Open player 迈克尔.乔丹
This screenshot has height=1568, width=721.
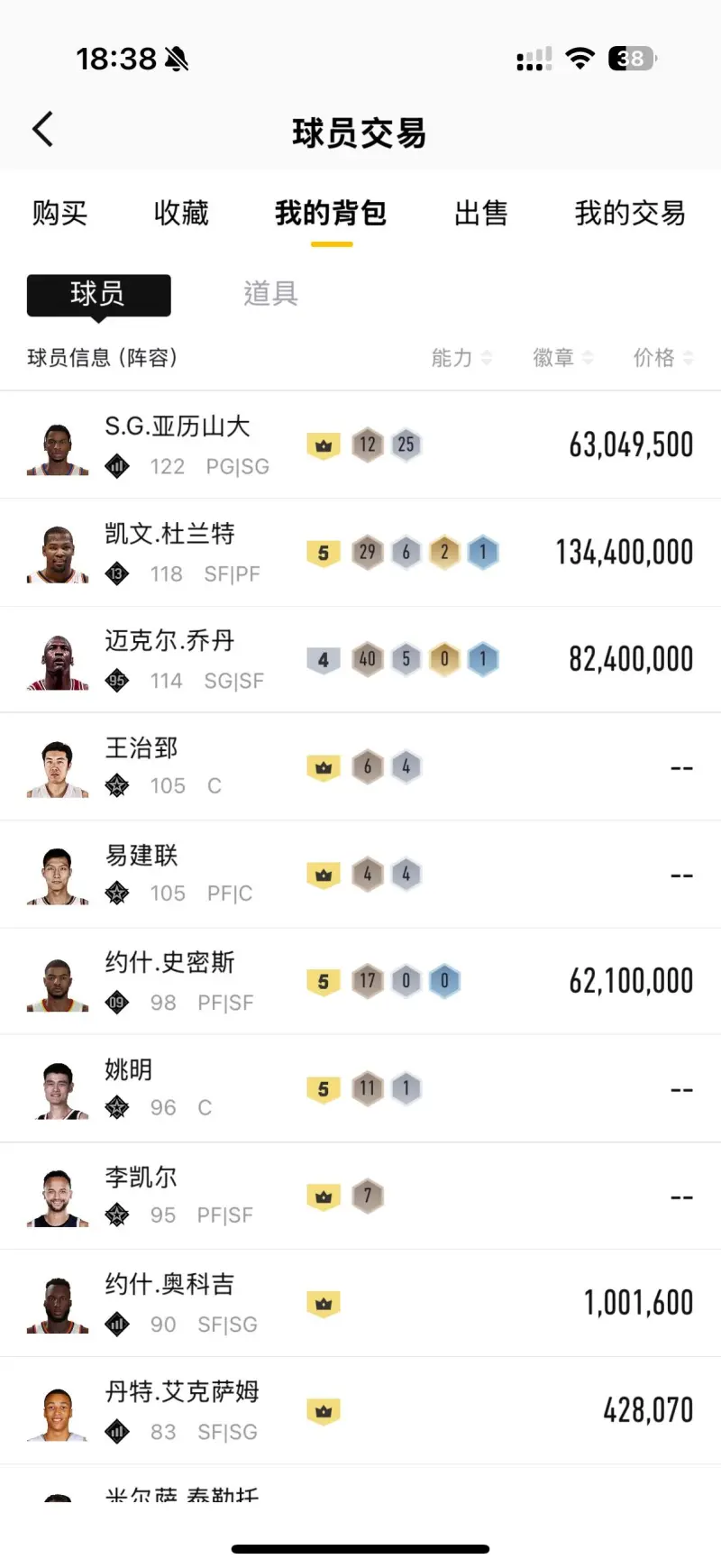[360, 659]
